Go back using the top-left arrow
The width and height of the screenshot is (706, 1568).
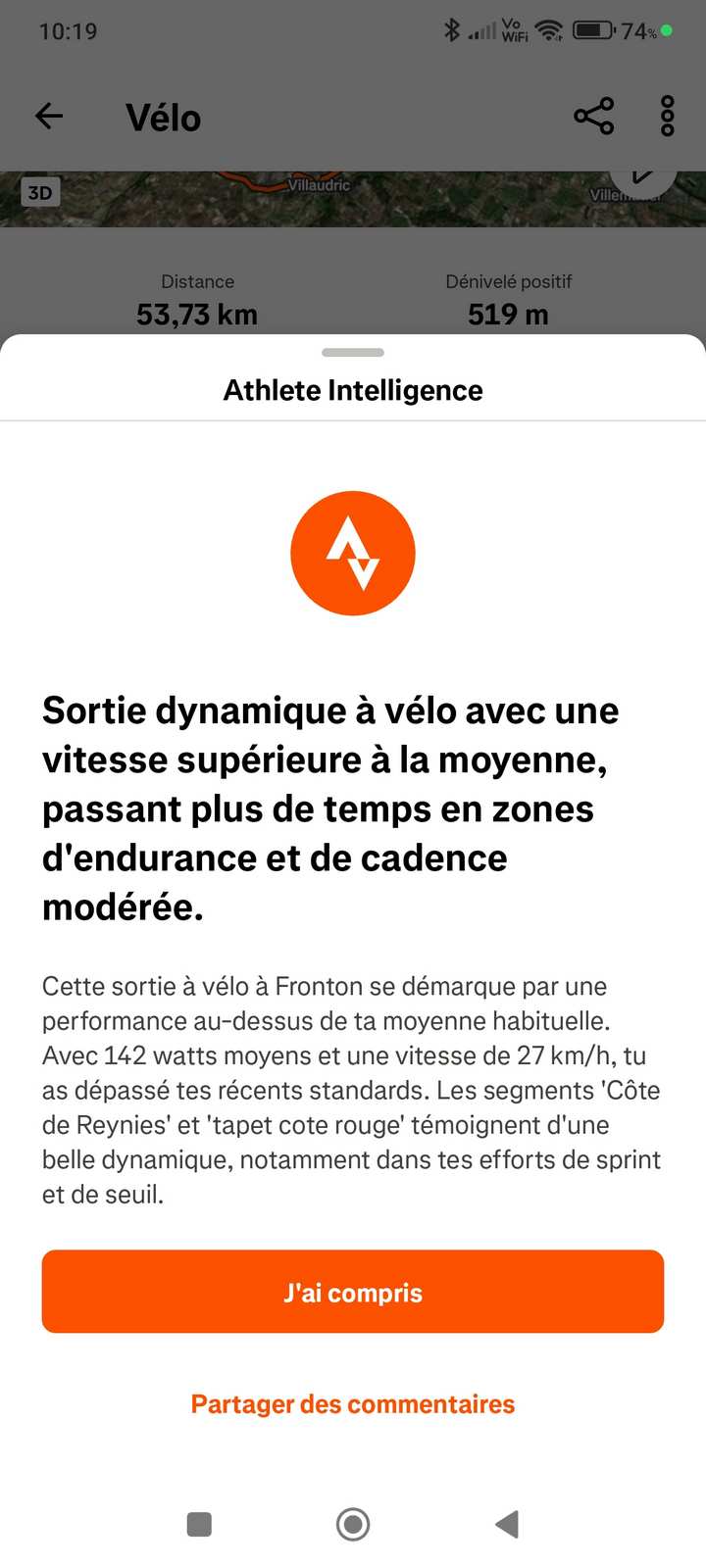[x=49, y=117]
